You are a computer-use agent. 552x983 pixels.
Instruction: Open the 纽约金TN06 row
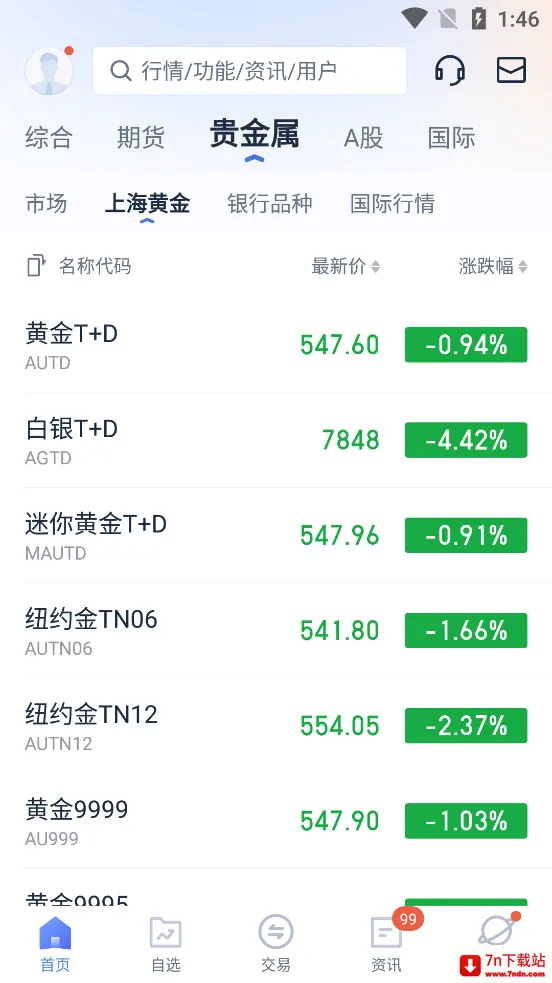276,631
